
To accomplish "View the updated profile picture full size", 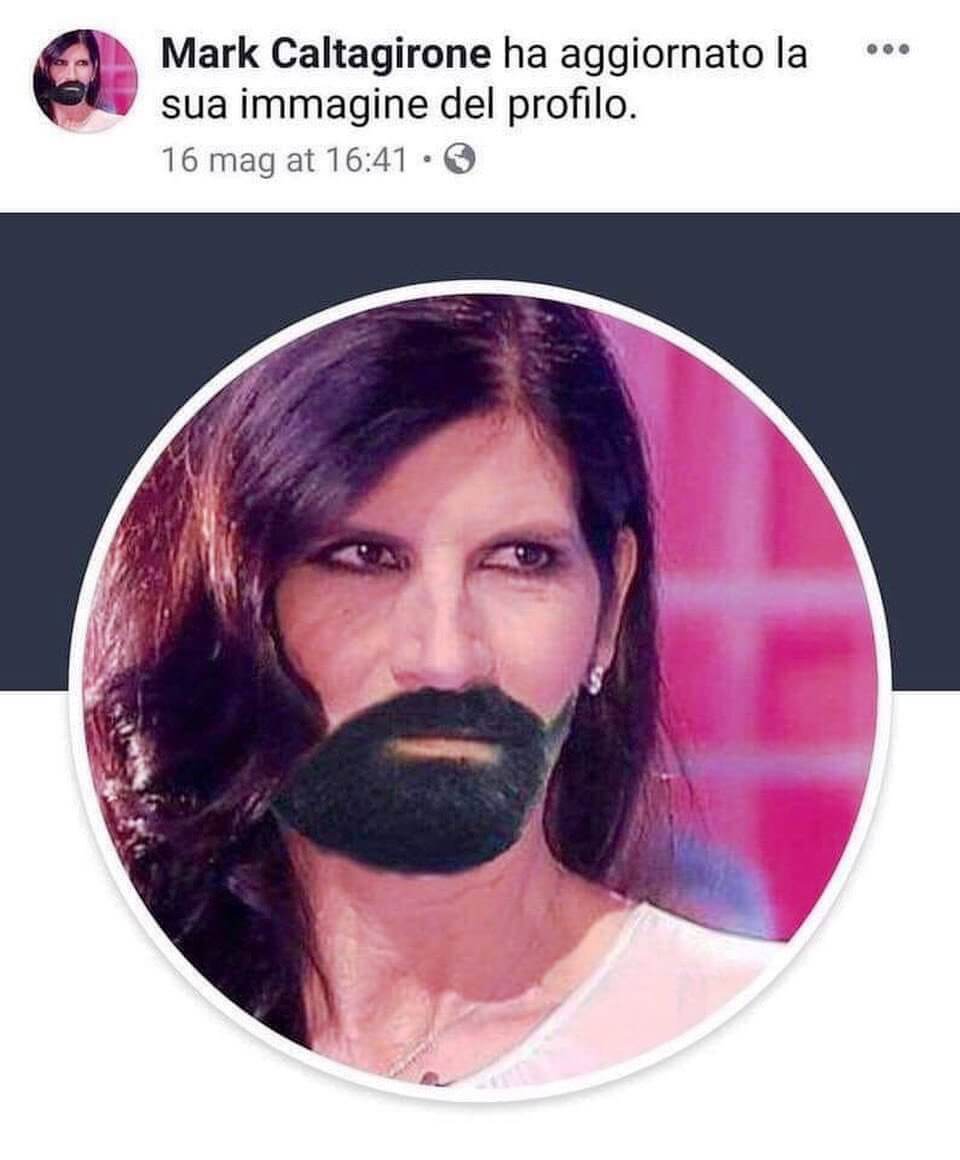I will click(x=480, y=690).
